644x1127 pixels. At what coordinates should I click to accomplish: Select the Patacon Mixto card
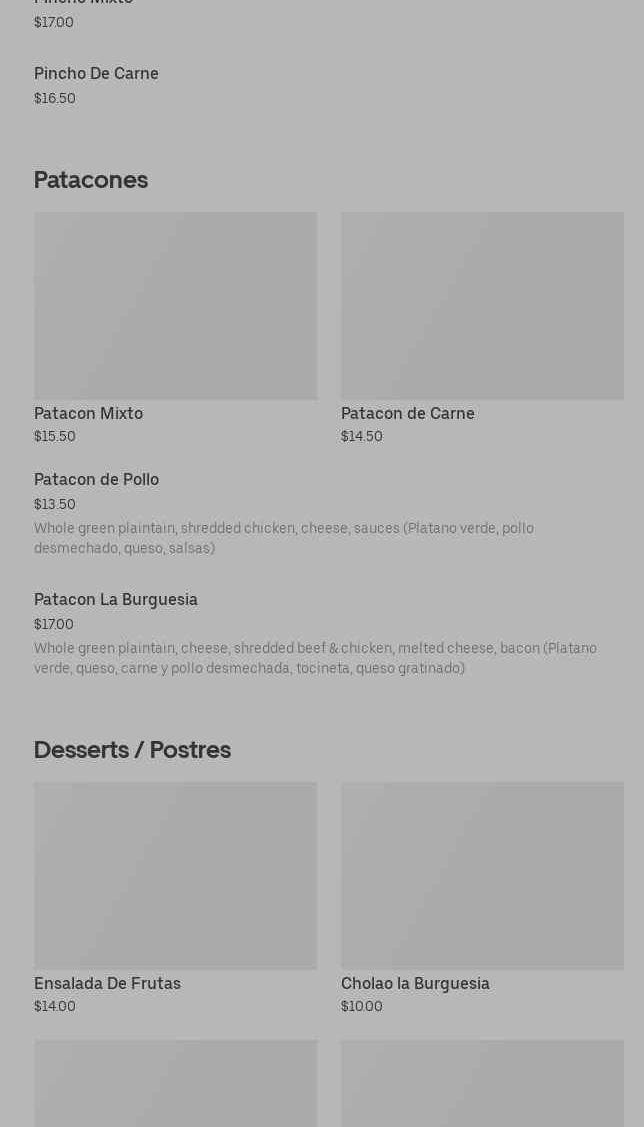(x=175, y=328)
